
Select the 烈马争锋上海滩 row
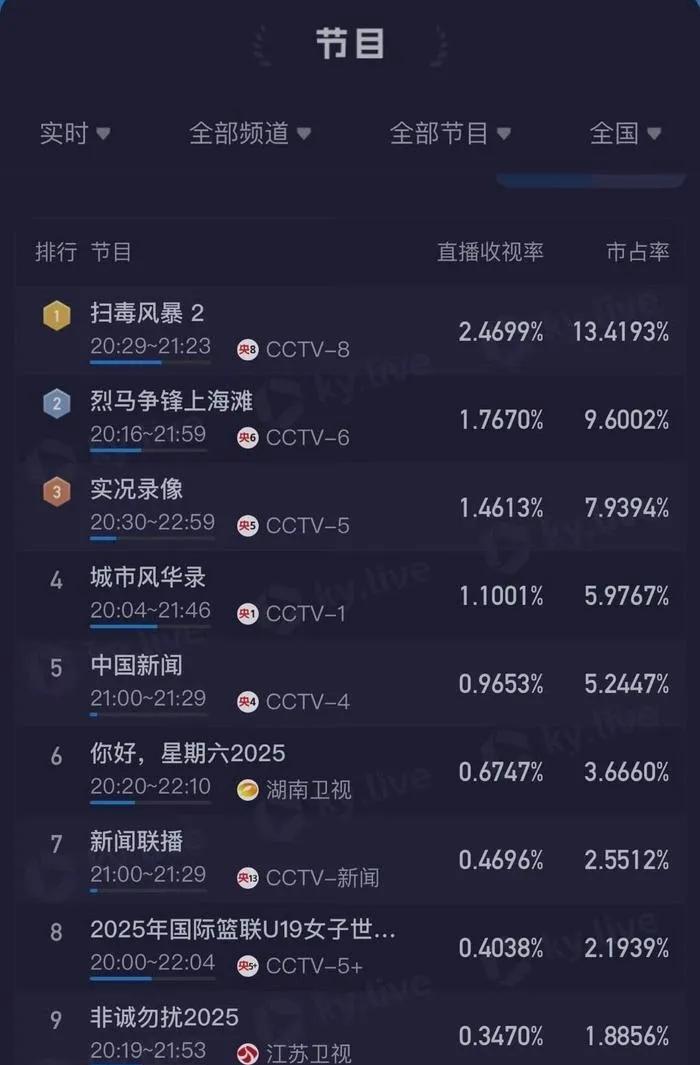350,419
